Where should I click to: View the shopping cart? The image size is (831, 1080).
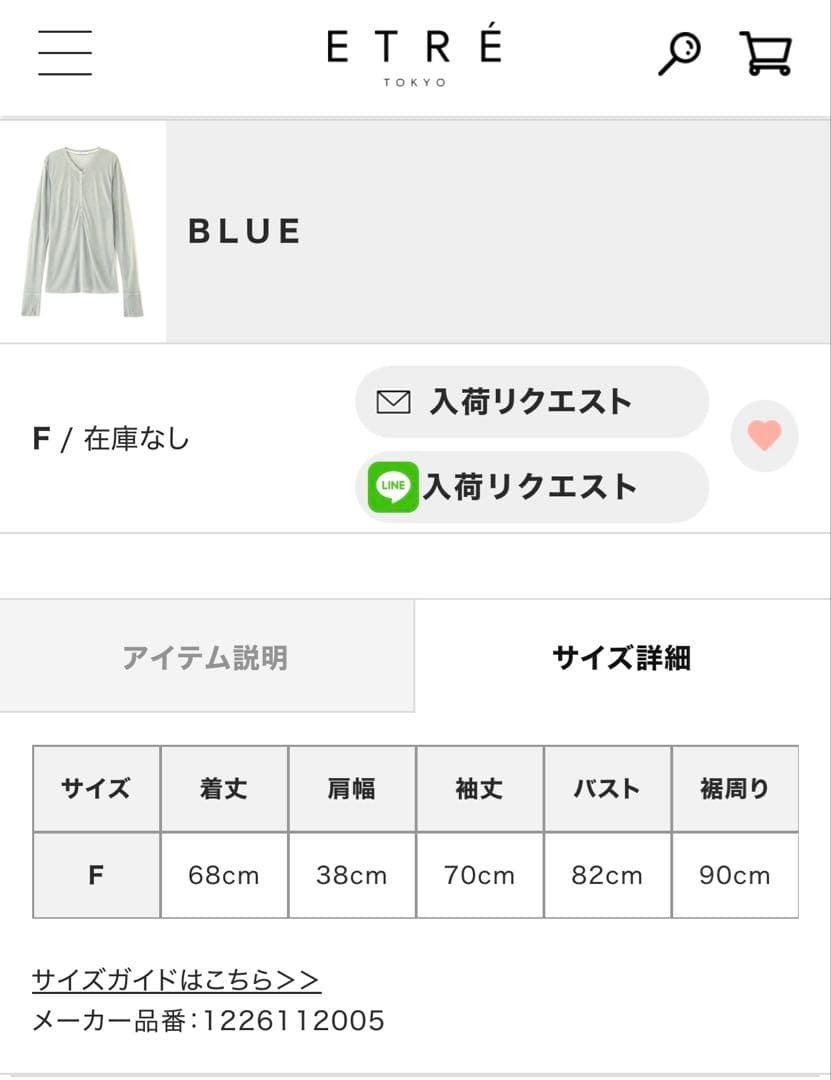click(765, 53)
